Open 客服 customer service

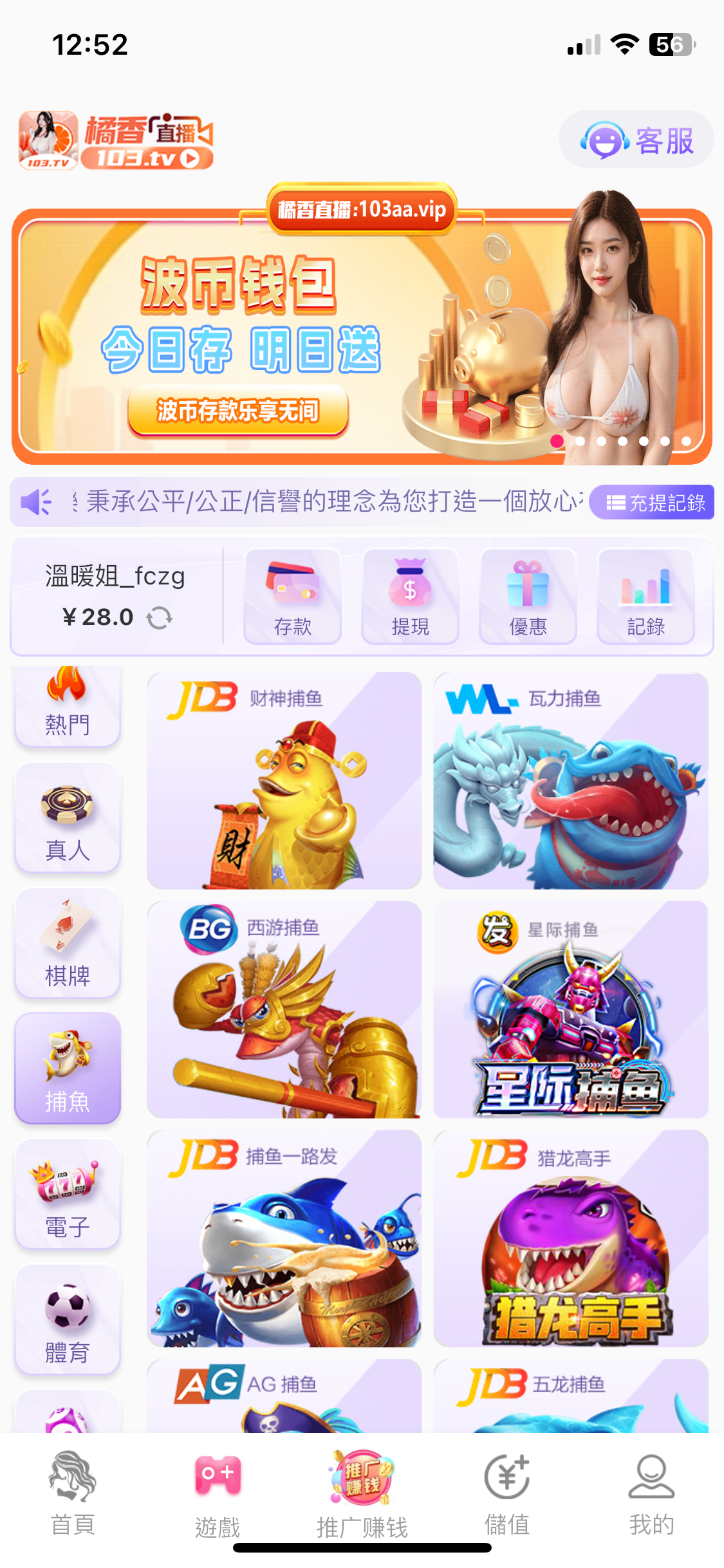click(636, 140)
